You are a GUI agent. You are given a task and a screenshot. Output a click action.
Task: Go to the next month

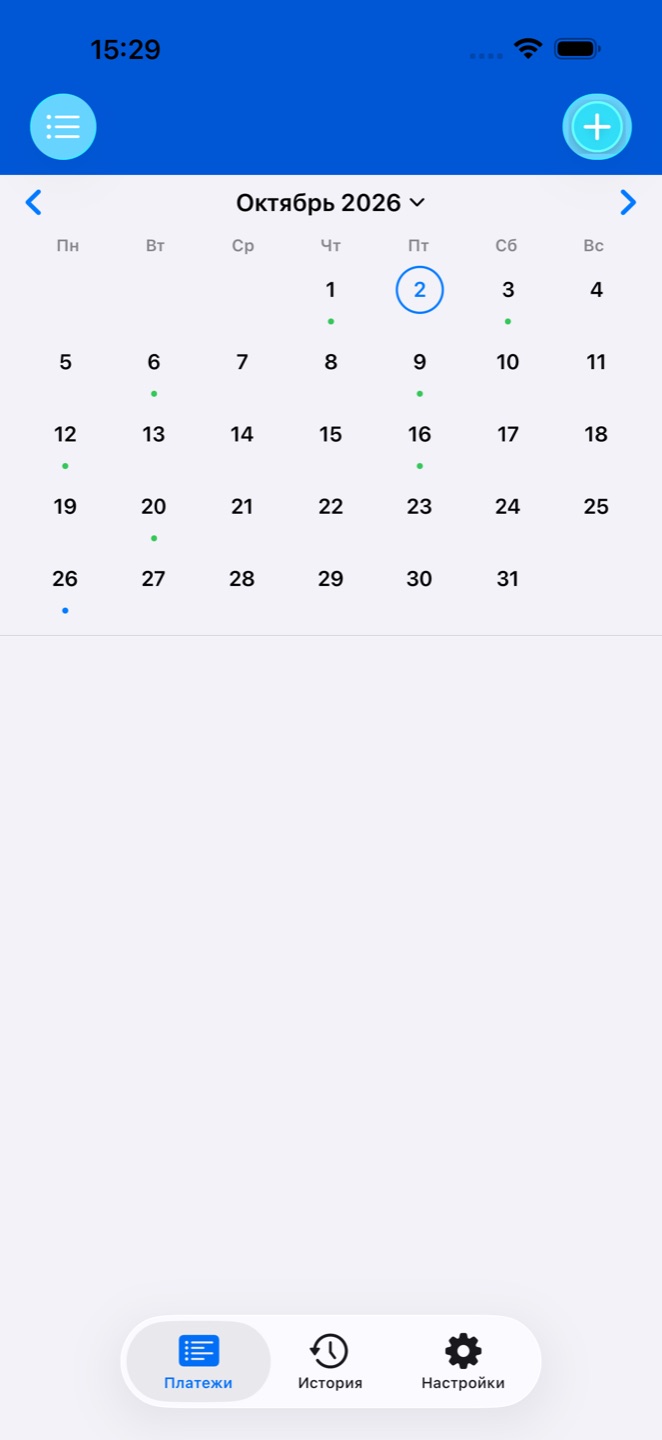628,203
